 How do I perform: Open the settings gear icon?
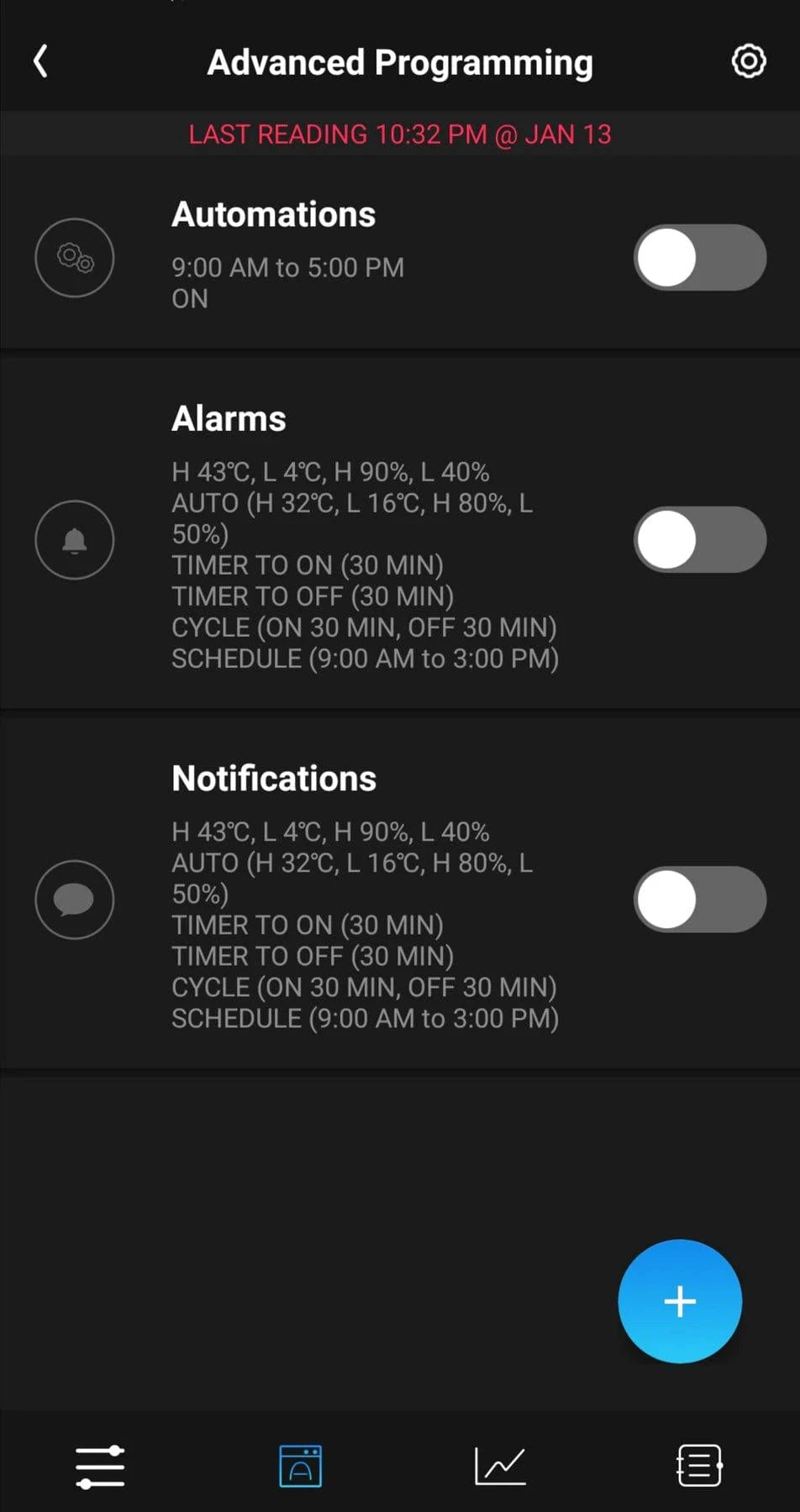(x=748, y=61)
